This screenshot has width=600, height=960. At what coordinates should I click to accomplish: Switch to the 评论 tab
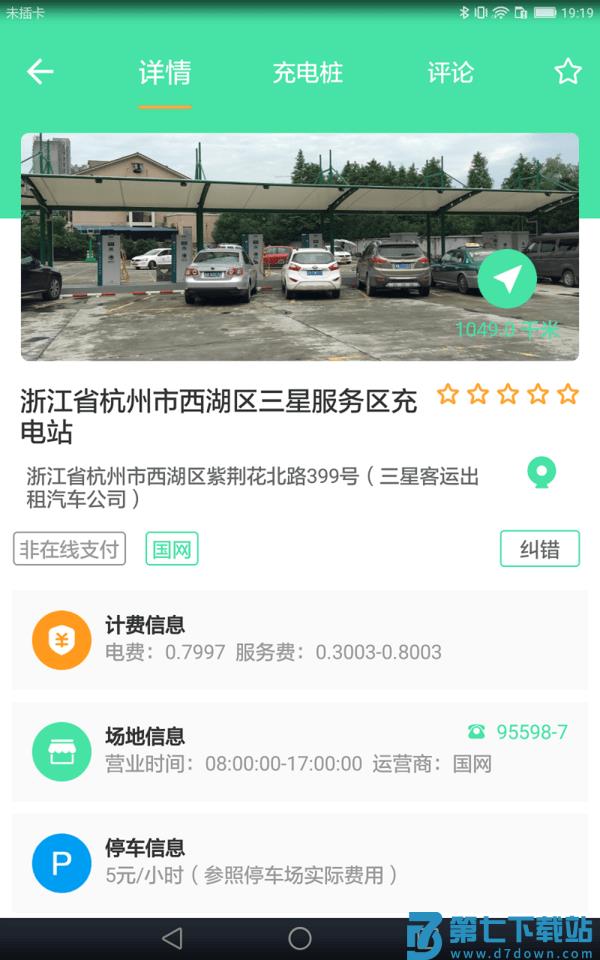pyautogui.click(x=450, y=73)
